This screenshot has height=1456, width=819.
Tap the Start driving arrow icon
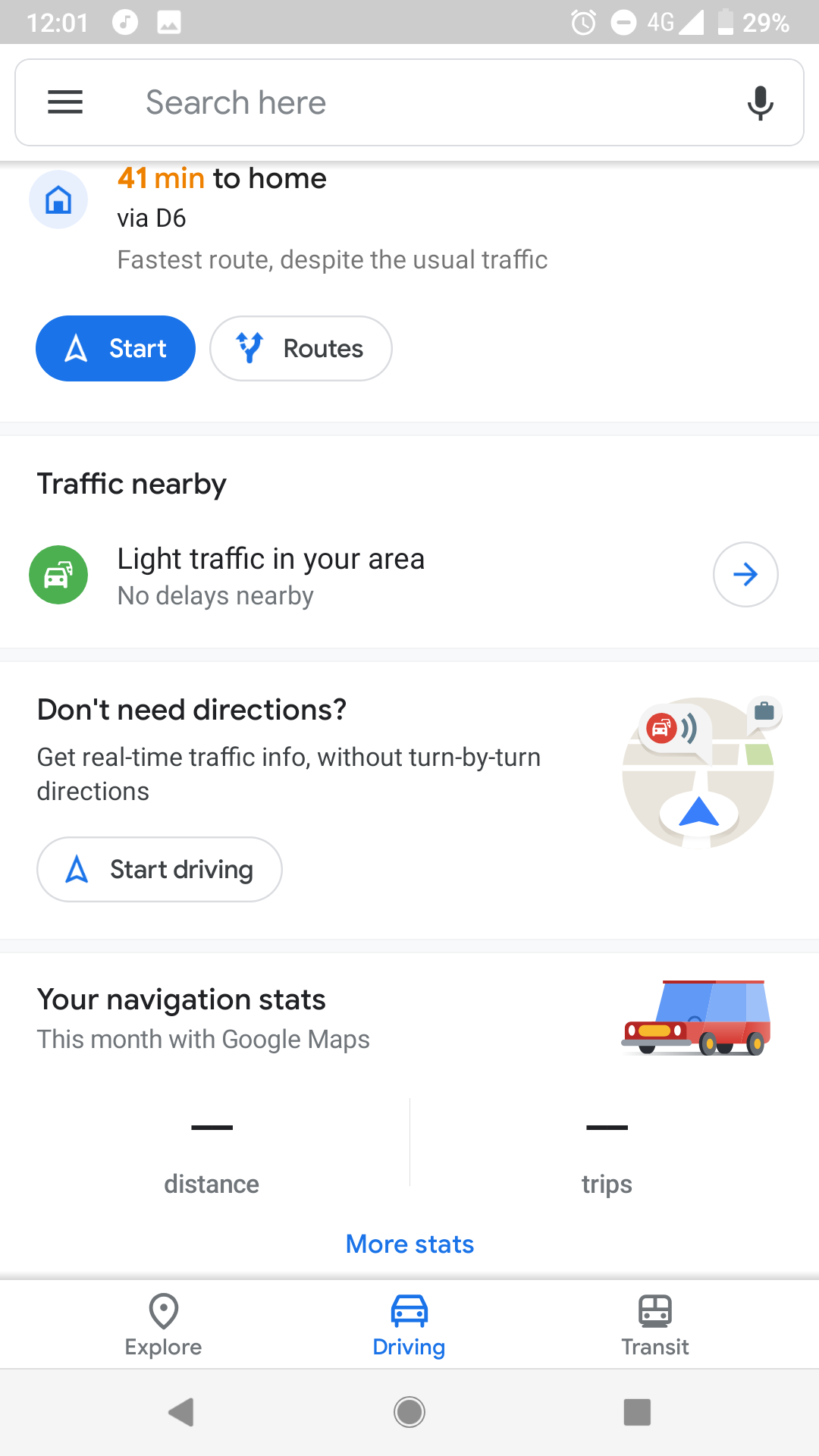pyautogui.click(x=76, y=870)
